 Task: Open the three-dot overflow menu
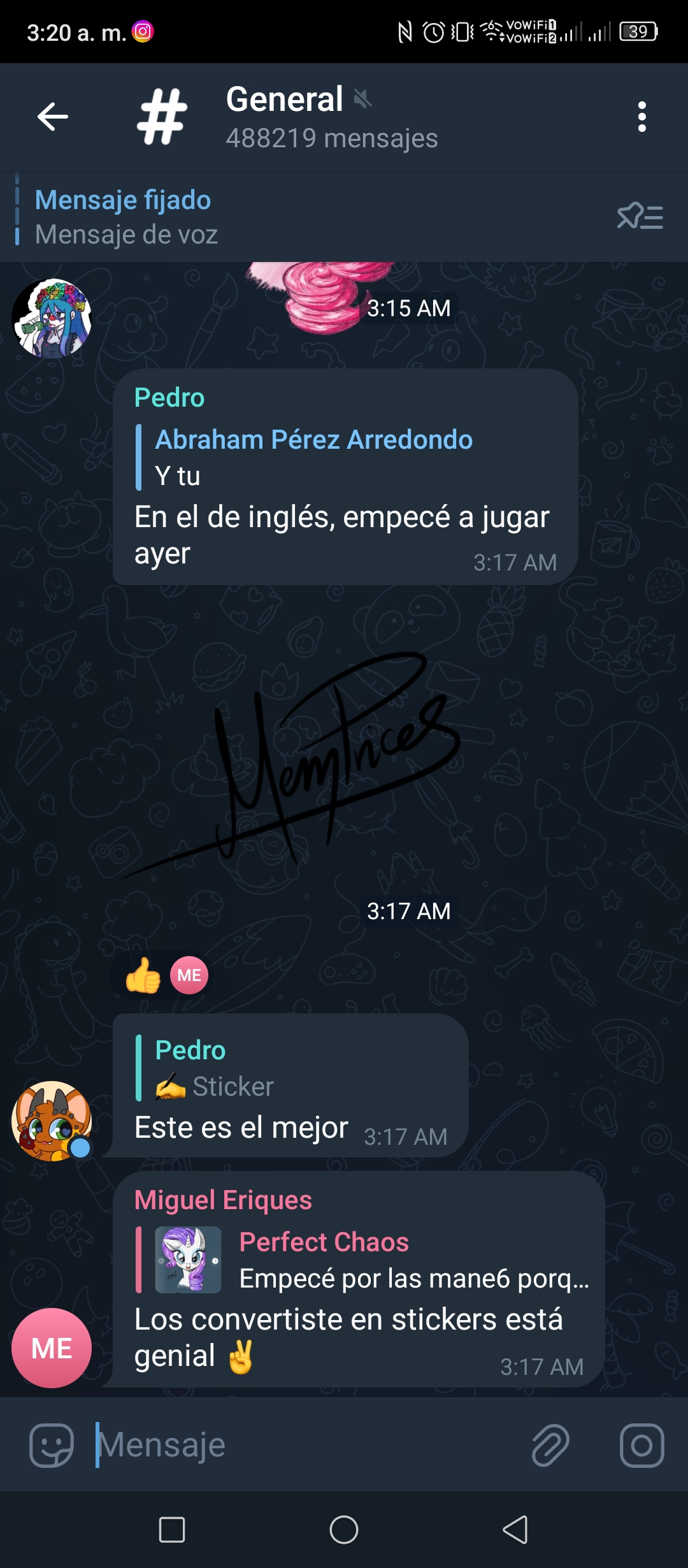click(641, 117)
